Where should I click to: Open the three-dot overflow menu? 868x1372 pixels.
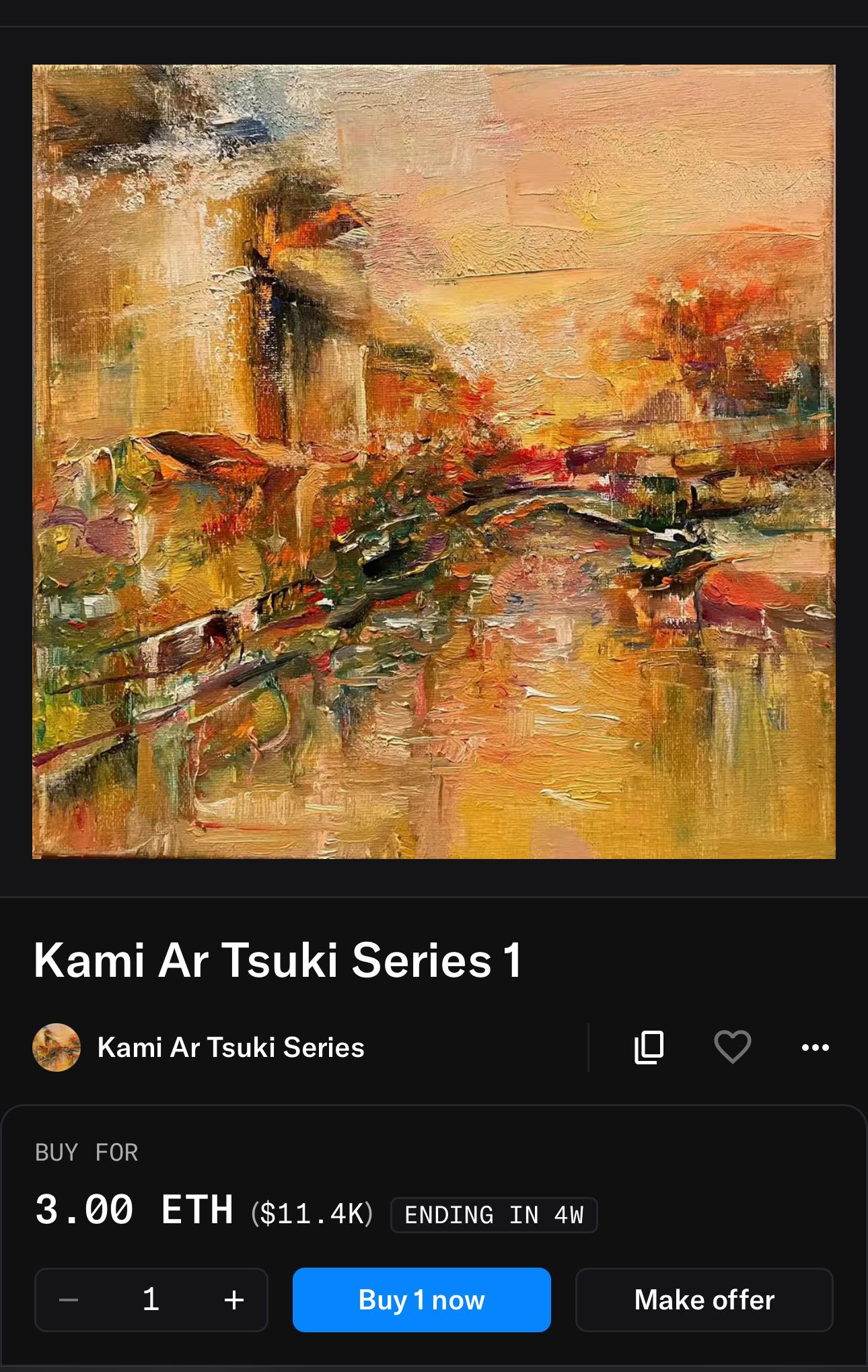[815, 1048]
